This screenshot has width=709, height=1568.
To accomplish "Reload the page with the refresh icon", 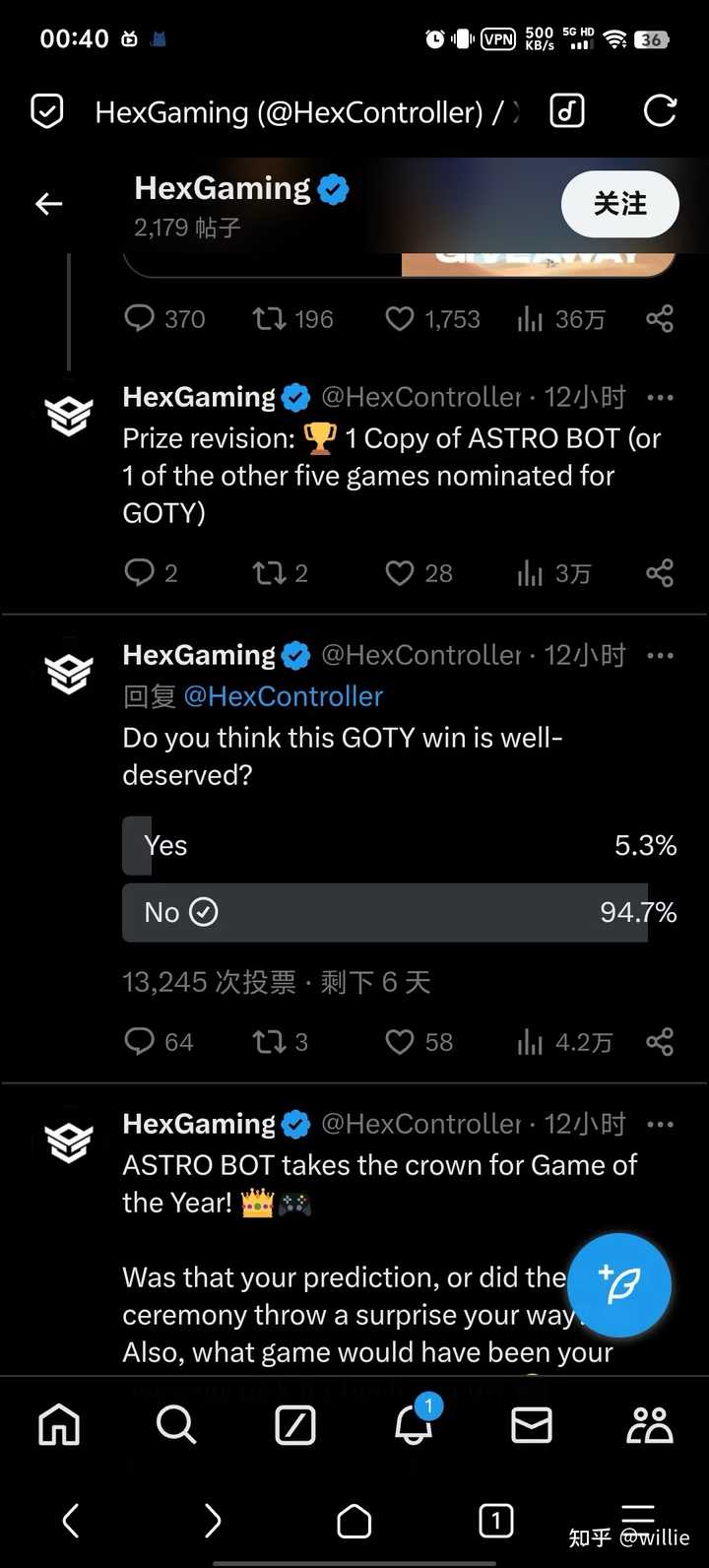I will 659,111.
